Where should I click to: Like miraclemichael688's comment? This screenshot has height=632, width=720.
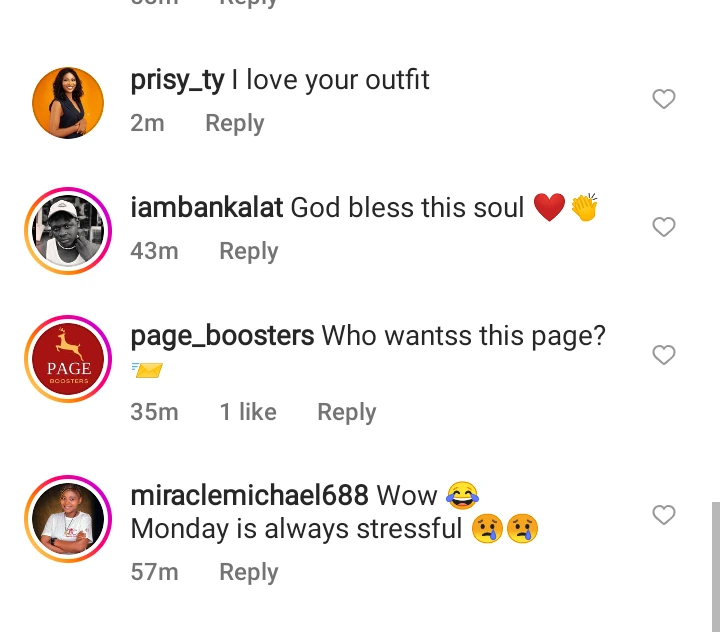click(x=664, y=515)
